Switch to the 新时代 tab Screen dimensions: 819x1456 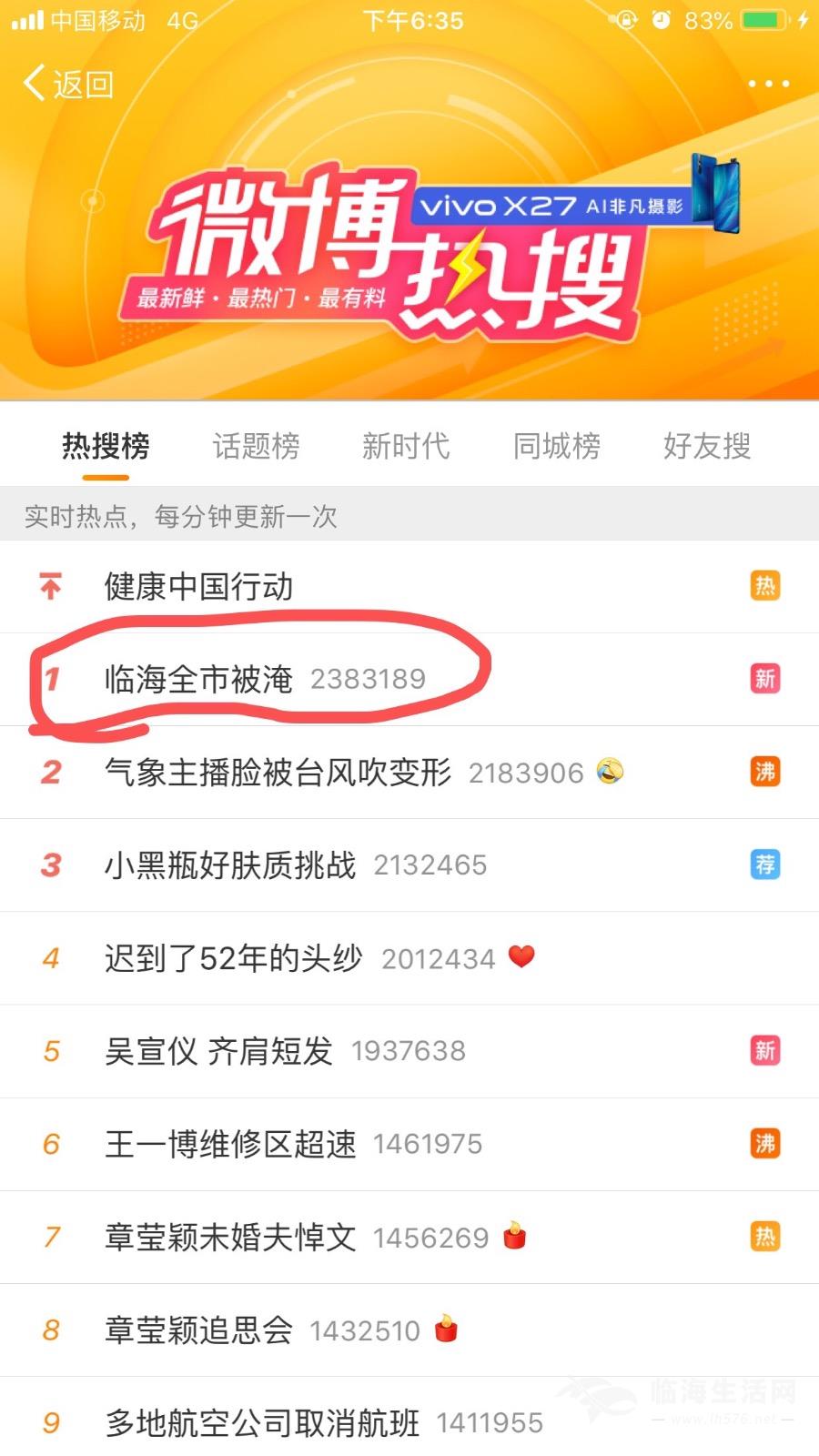click(406, 446)
